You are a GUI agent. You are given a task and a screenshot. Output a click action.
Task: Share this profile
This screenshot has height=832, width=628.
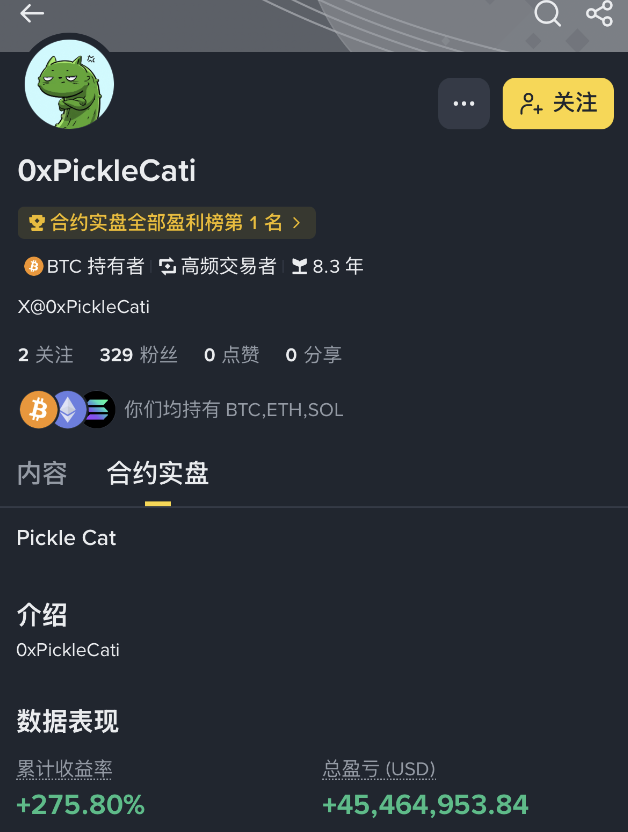tap(599, 13)
